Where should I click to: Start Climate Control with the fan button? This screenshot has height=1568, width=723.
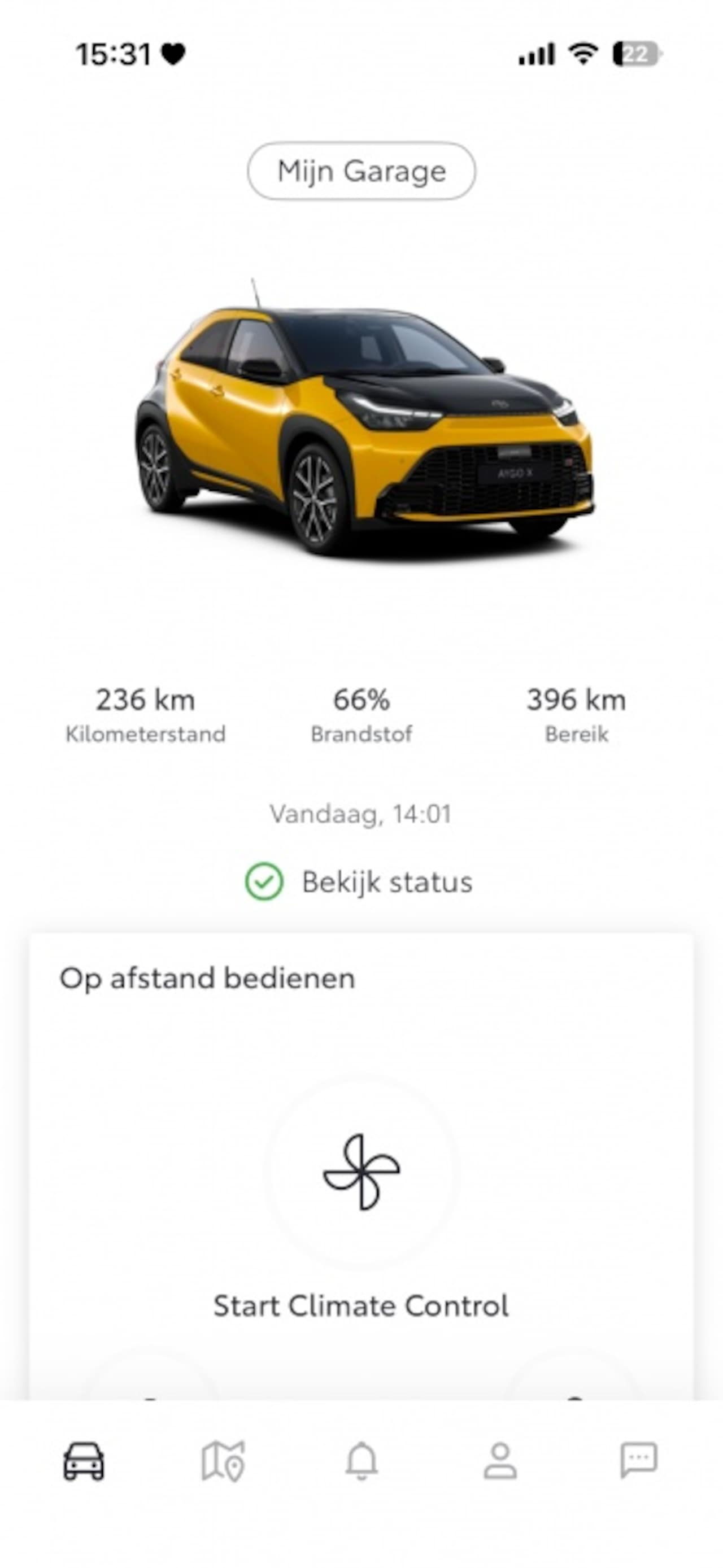[x=361, y=1172]
